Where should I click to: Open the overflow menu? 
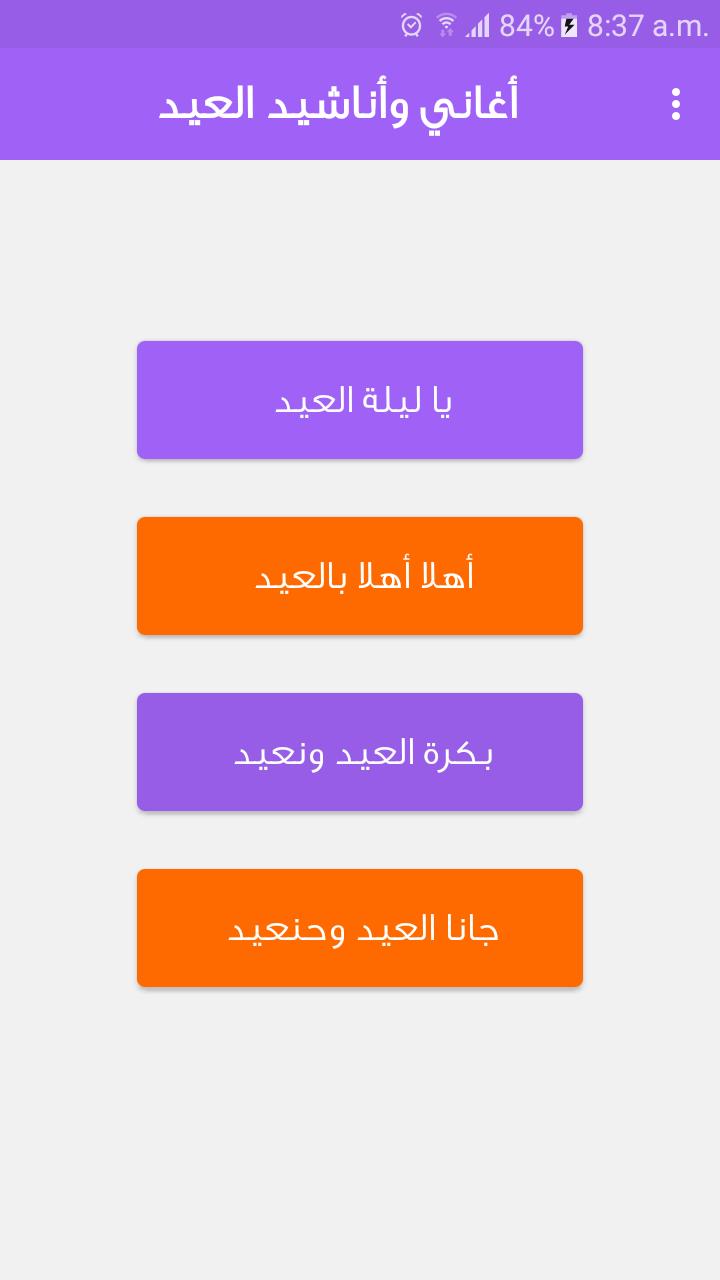pos(676,104)
